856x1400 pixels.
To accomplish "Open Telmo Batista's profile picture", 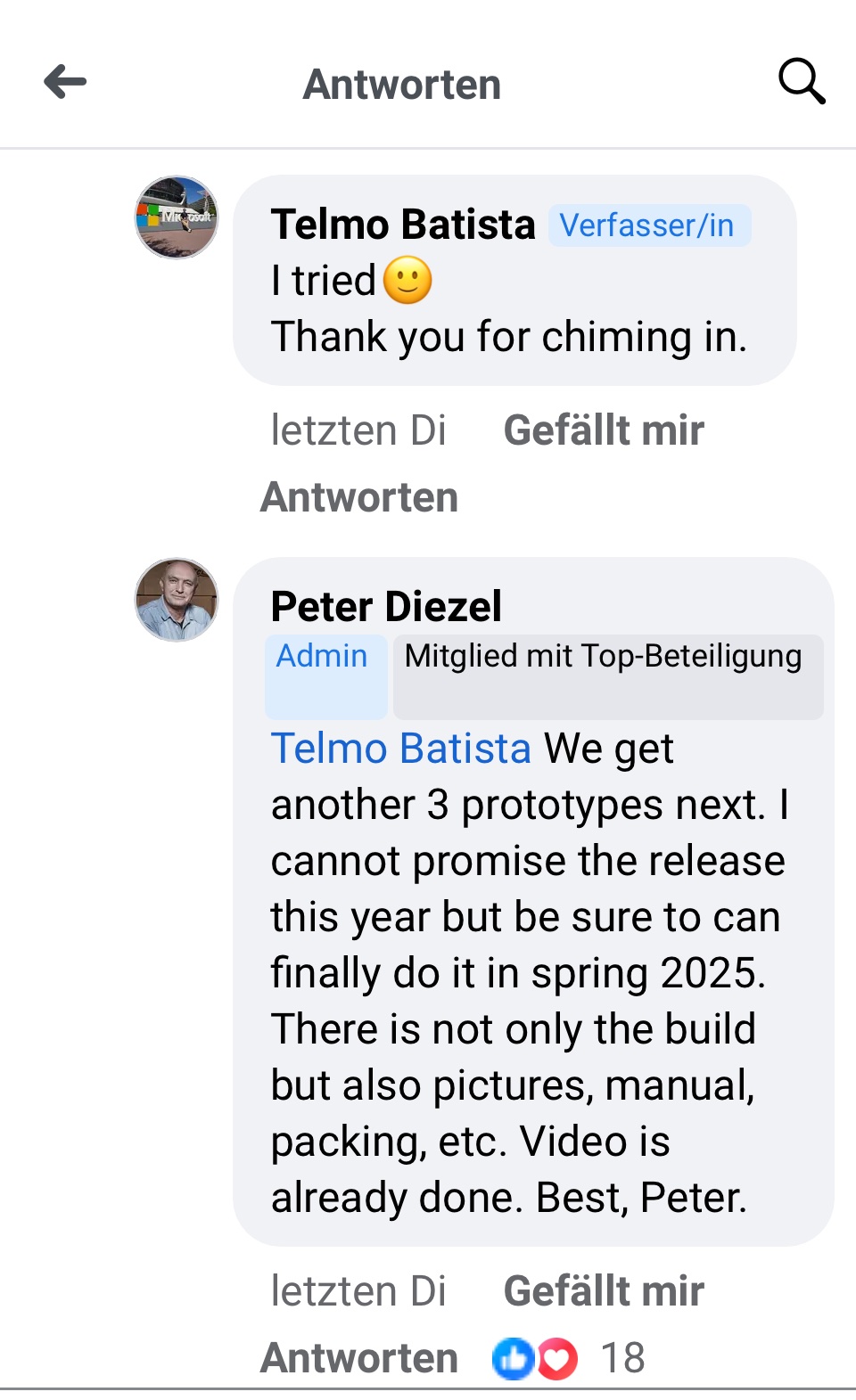I will pos(177,217).
